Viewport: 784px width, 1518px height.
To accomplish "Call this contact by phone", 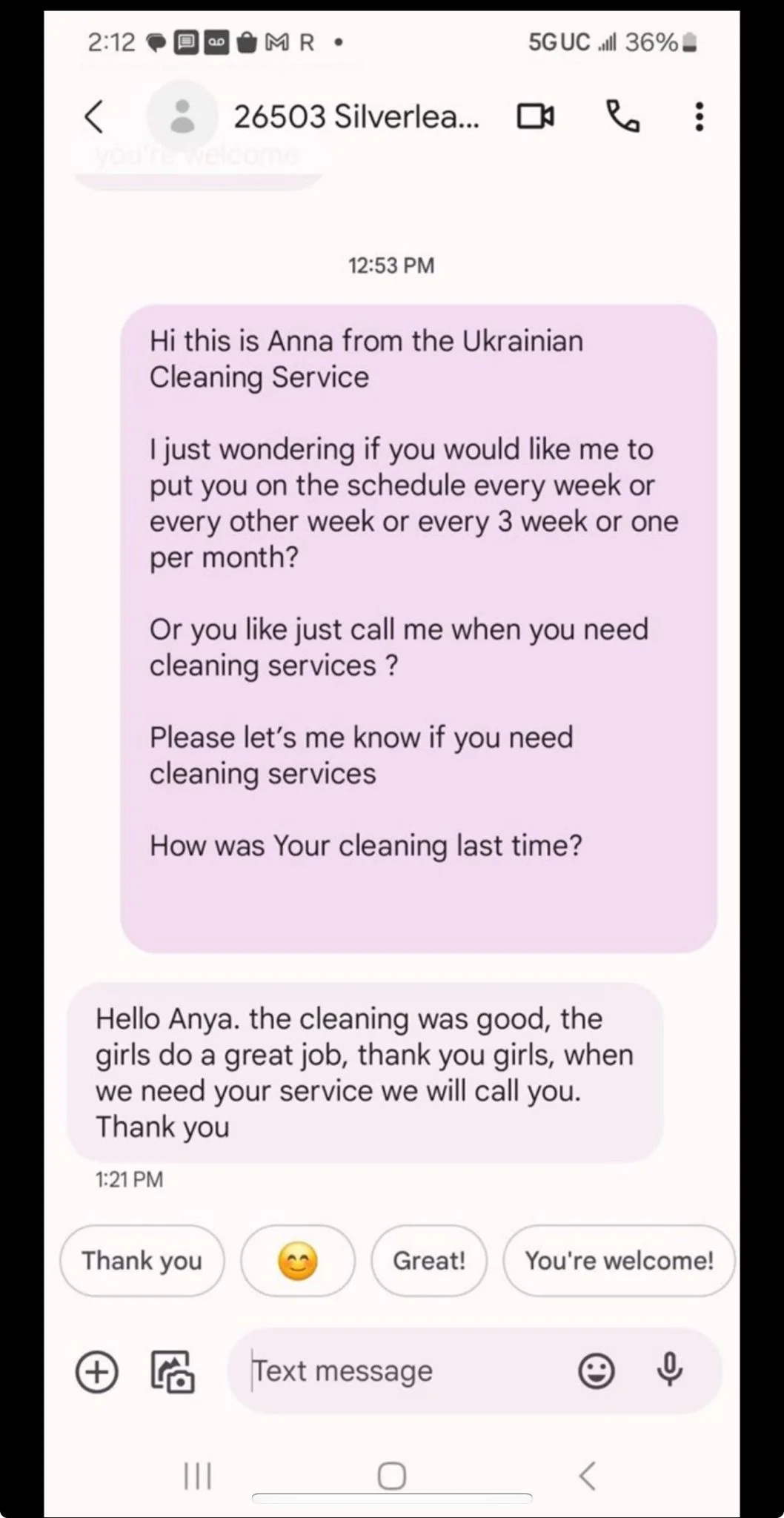I will pyautogui.click(x=622, y=116).
